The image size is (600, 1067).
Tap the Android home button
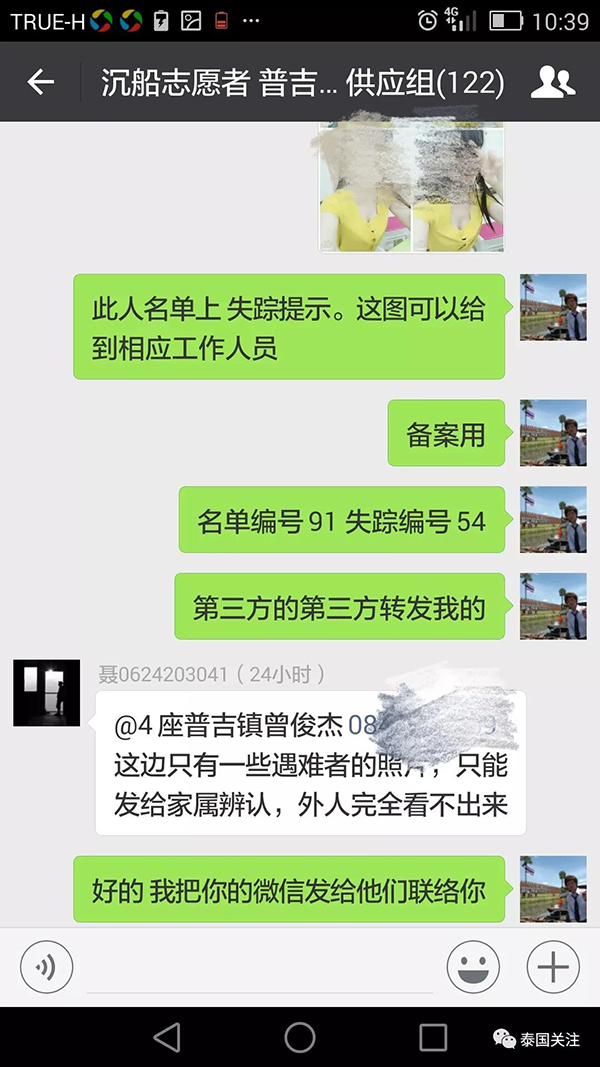pos(300,1037)
